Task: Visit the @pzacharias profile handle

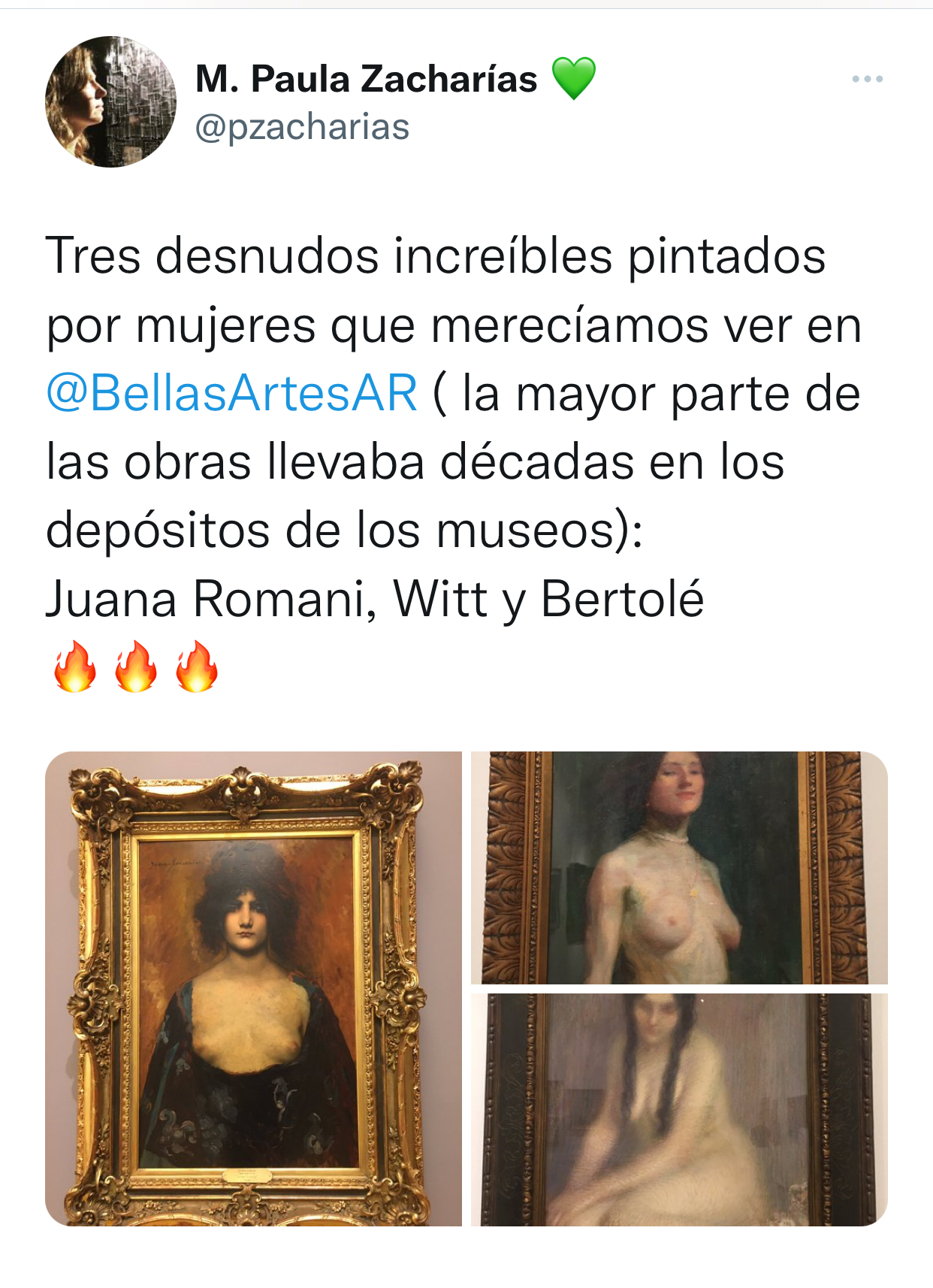Action: tap(302, 127)
